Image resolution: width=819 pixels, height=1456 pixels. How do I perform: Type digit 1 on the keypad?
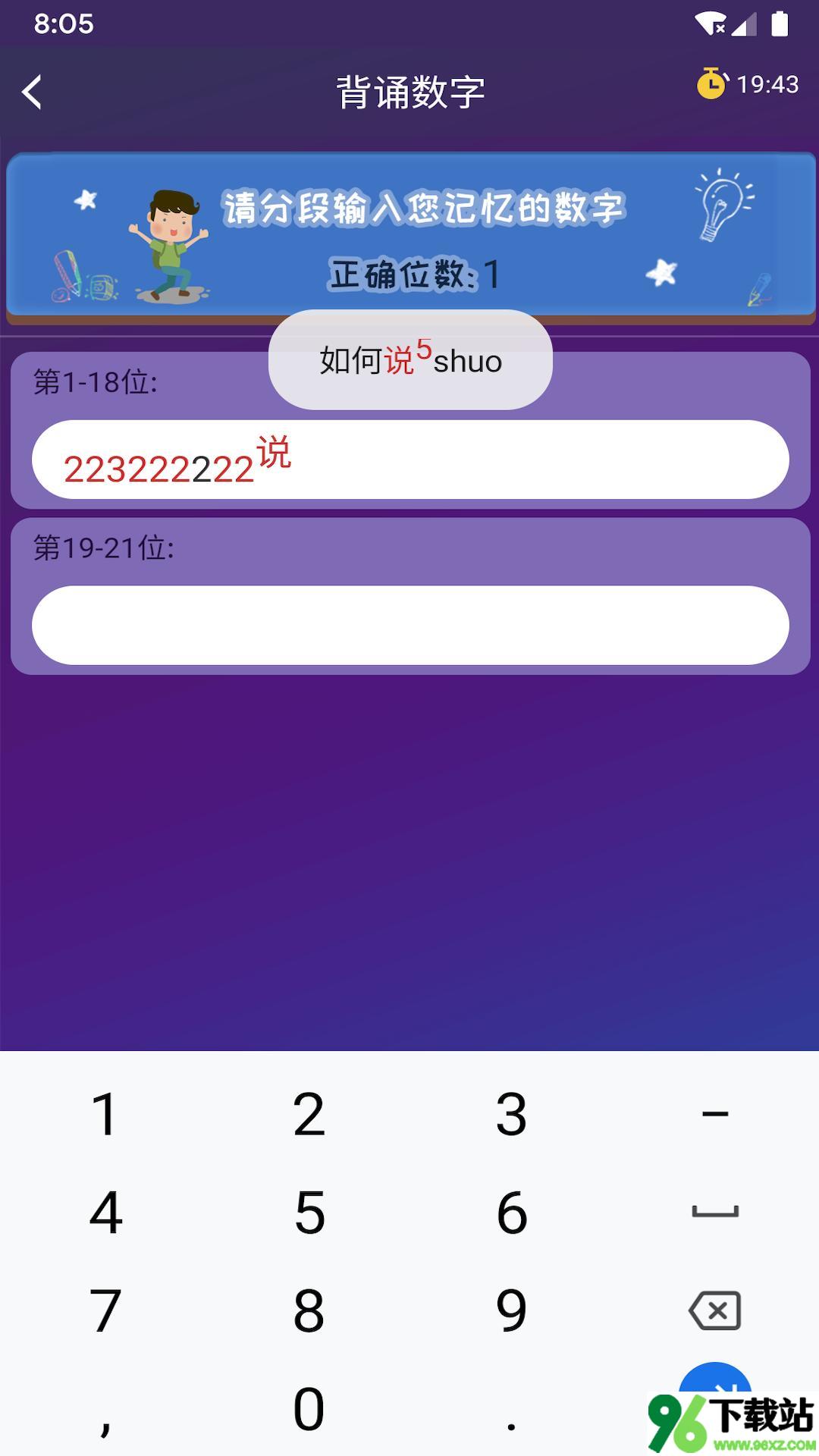[105, 1114]
